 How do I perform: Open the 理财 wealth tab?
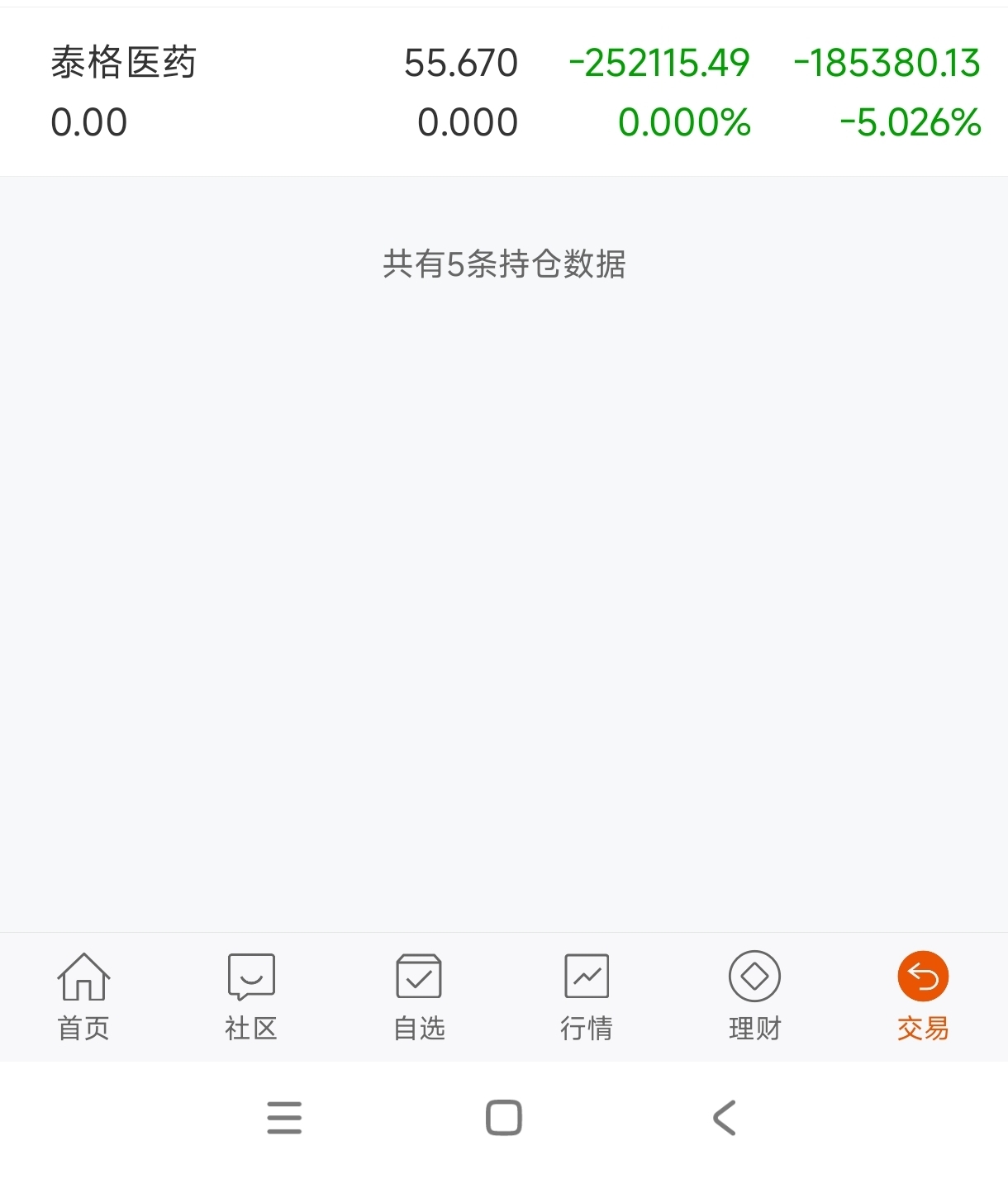coord(754,996)
